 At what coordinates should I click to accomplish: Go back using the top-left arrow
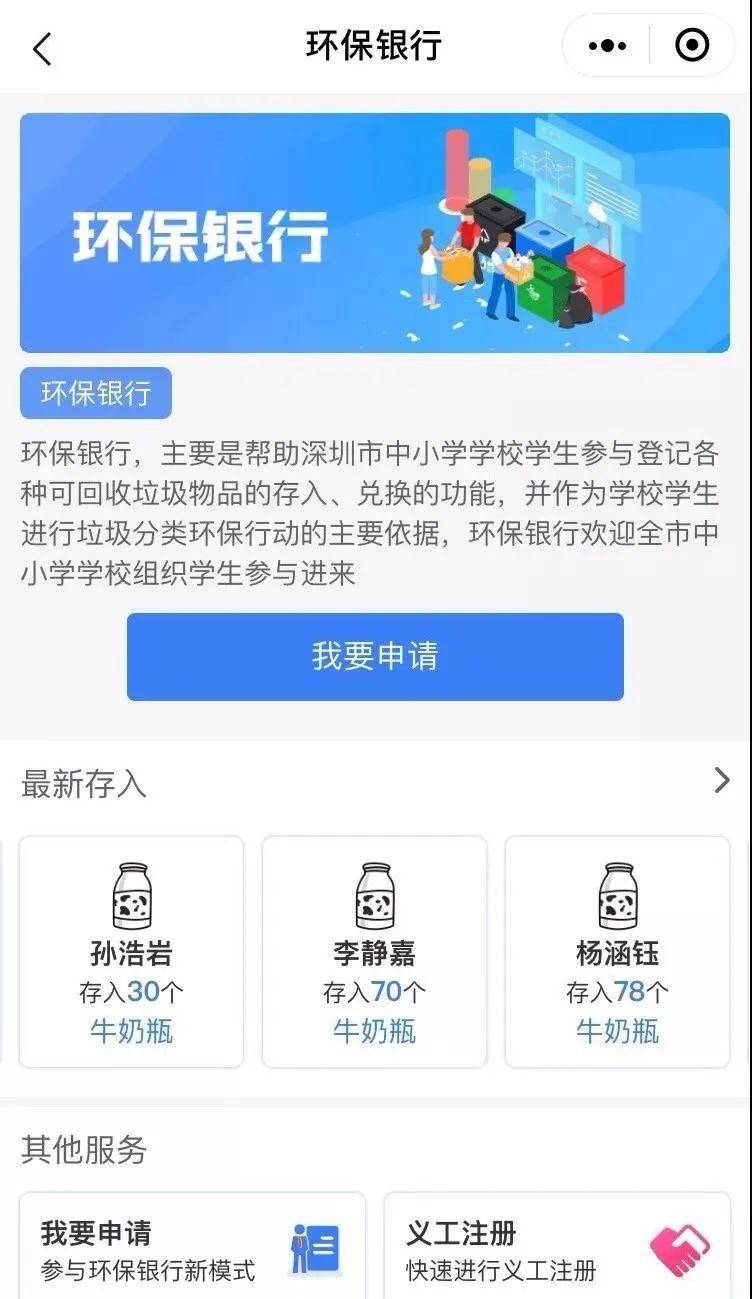pyautogui.click(x=42, y=48)
